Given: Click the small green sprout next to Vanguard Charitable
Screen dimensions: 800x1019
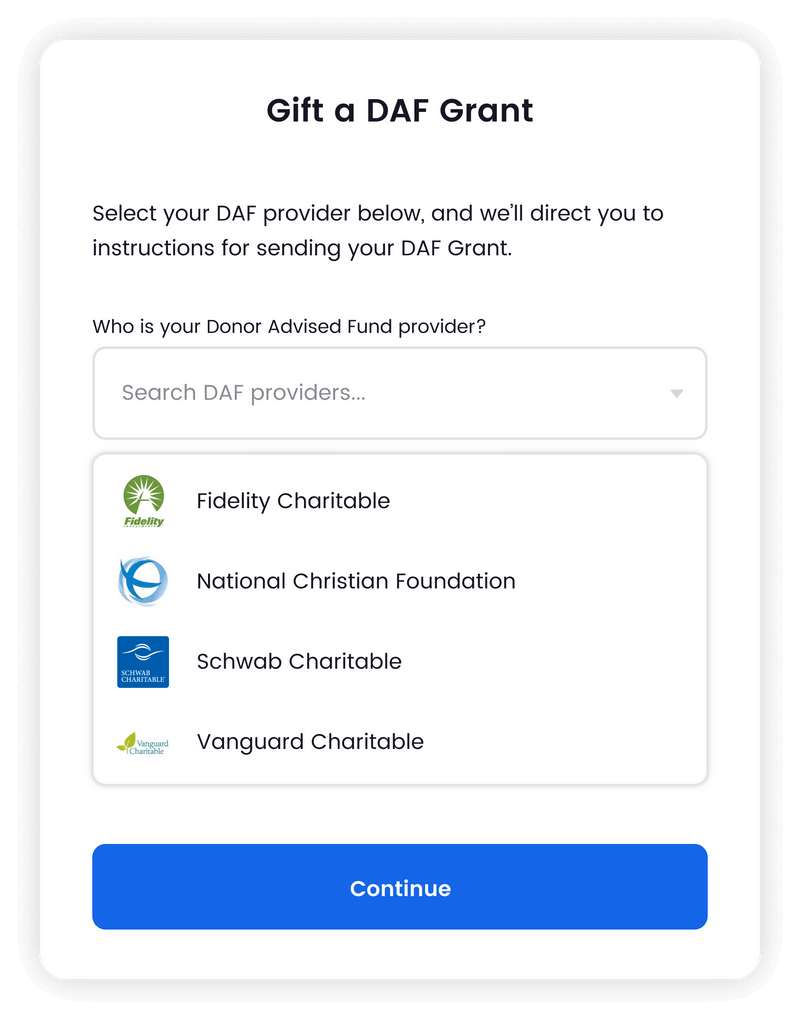Looking at the screenshot, I should point(127,741).
